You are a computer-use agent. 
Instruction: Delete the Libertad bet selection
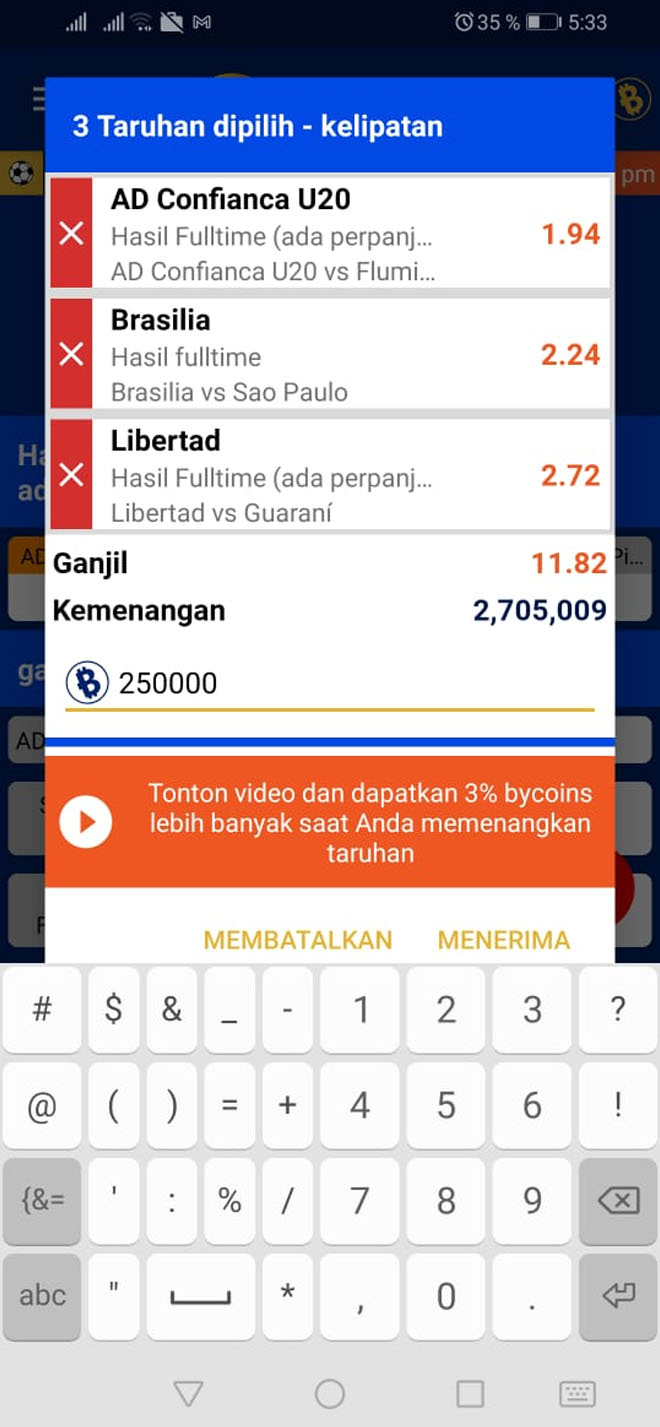pos(71,474)
